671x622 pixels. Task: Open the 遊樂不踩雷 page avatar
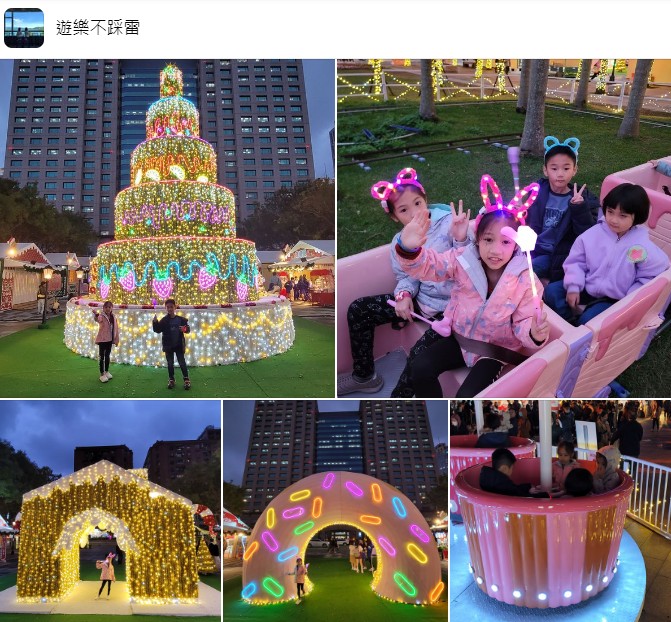(x=24, y=28)
